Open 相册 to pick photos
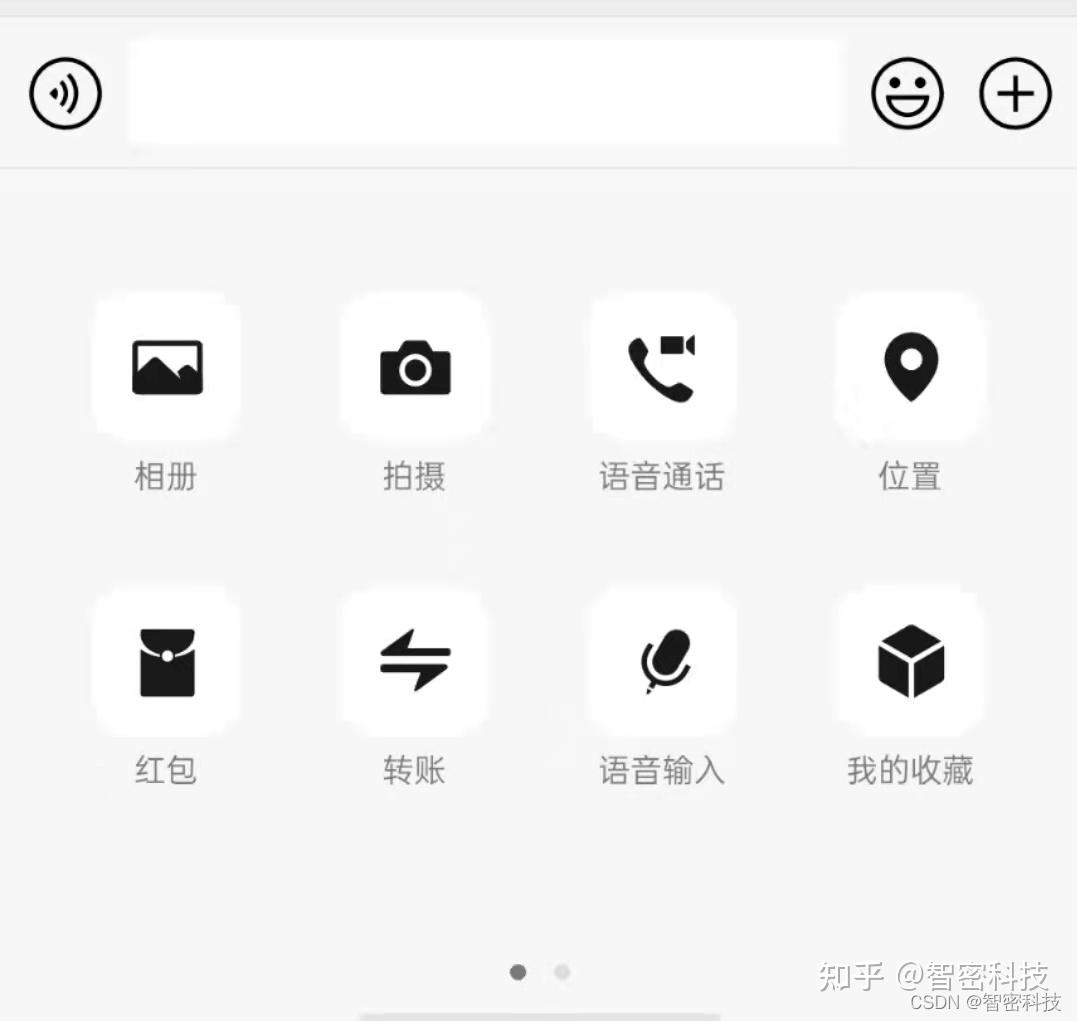Screen dimensions: 1077x1021 [166, 367]
